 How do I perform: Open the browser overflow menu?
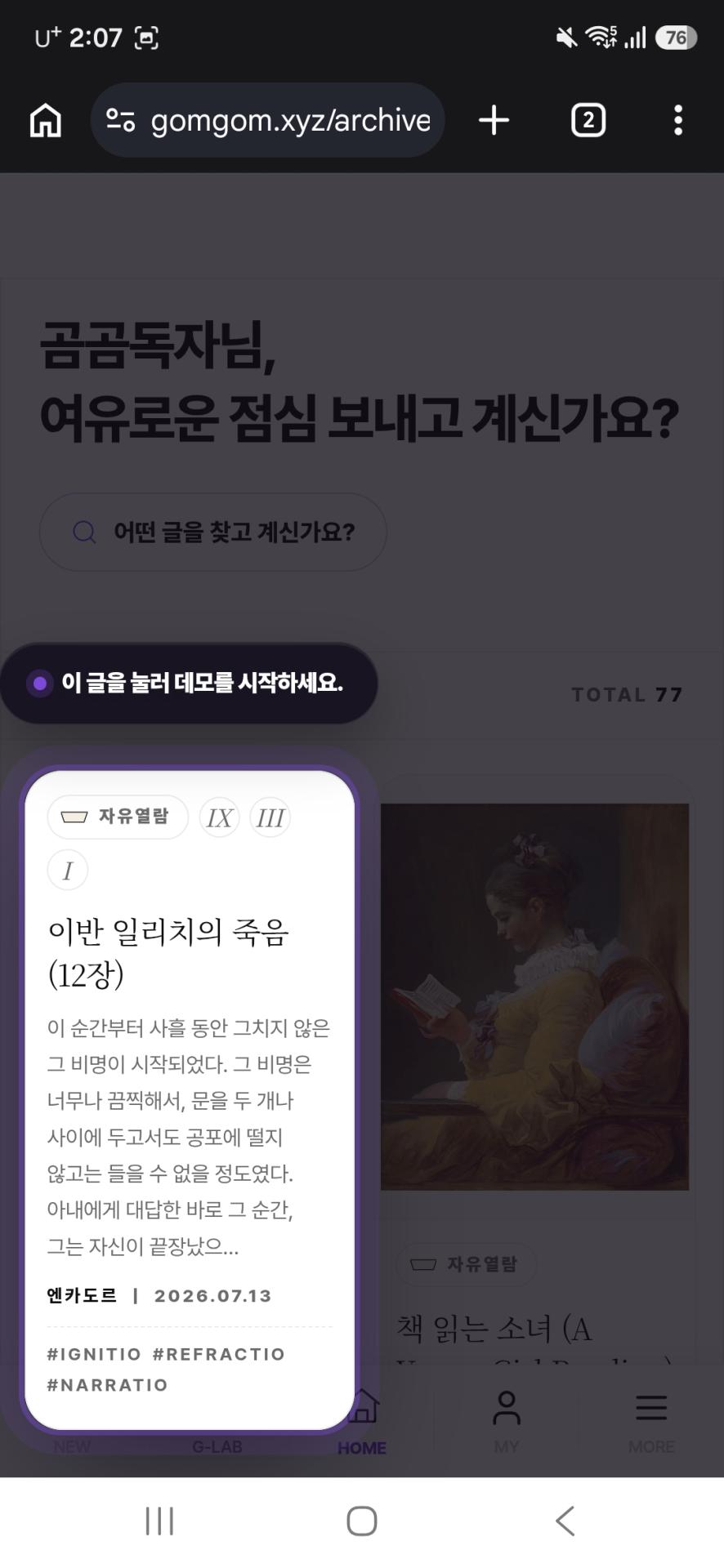tap(677, 120)
